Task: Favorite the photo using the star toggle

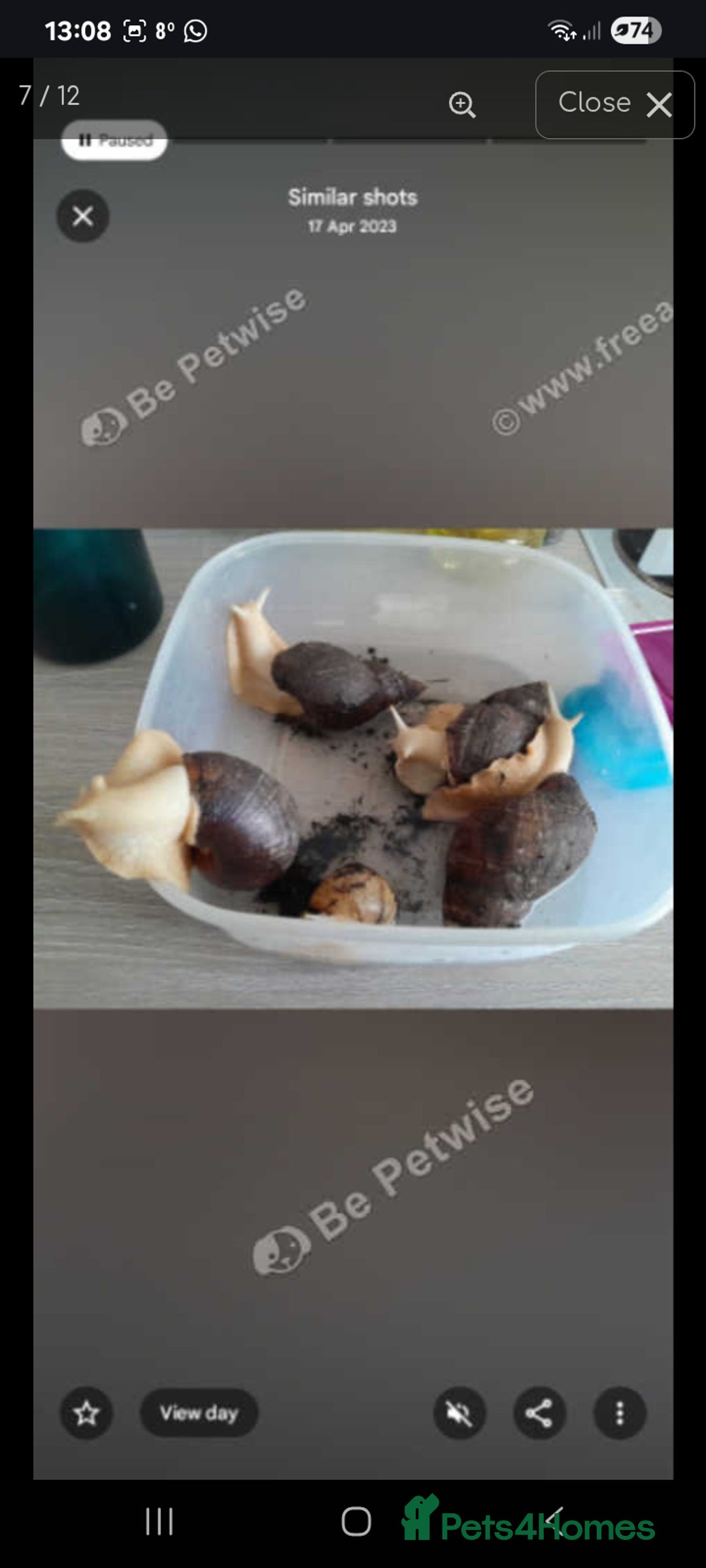Action: [85, 1413]
